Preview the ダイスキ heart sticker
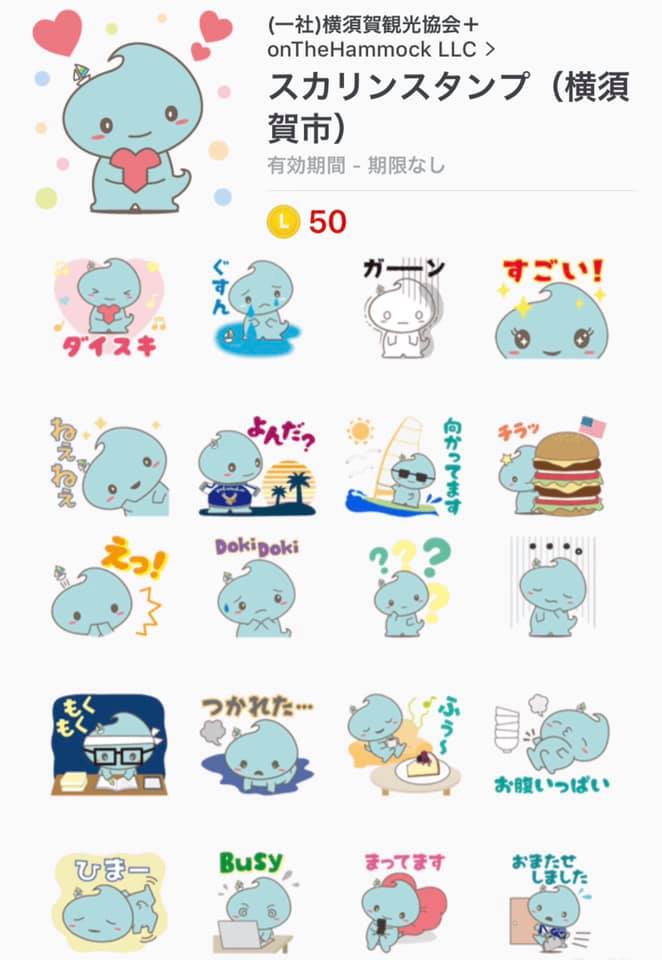This screenshot has width=662, height=960. [110, 307]
